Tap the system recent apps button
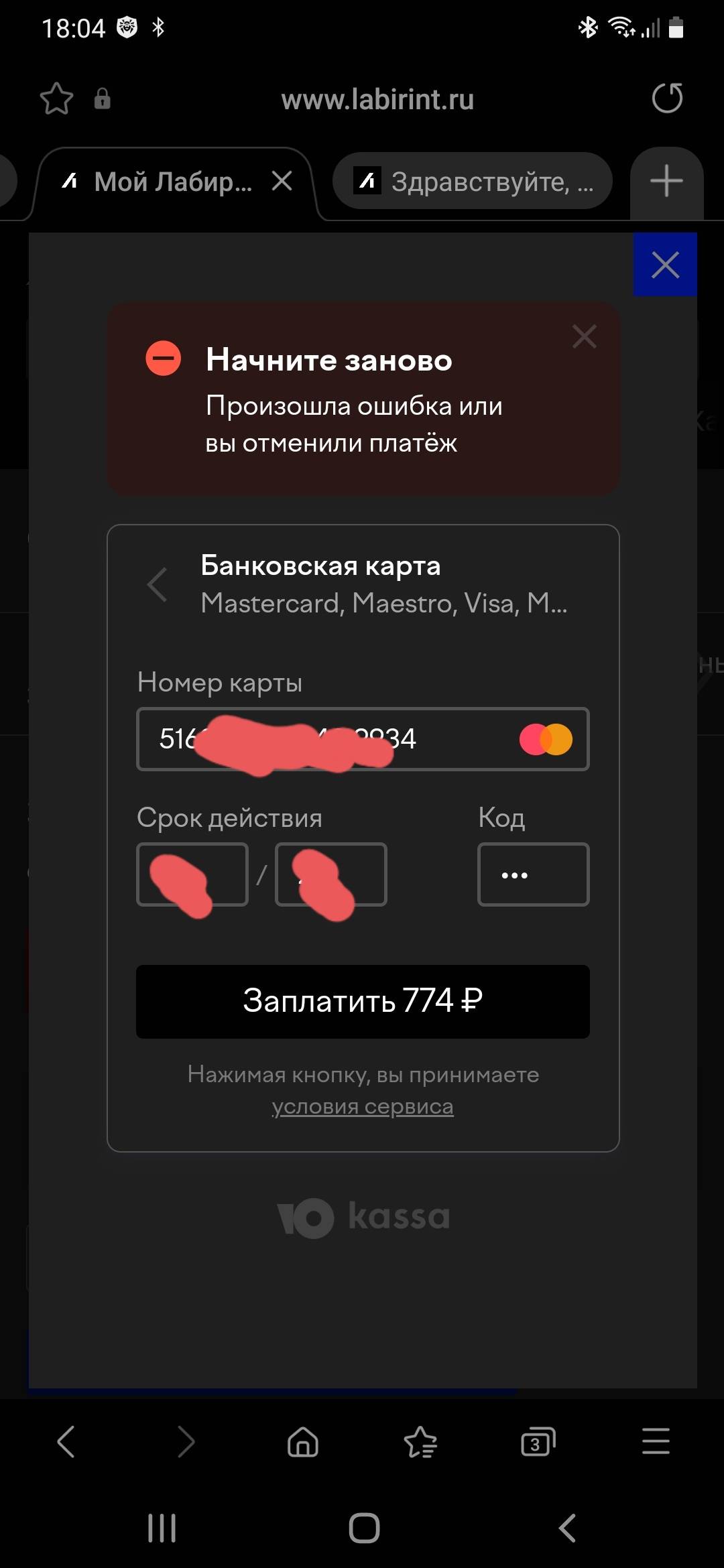Viewport: 724px width, 1568px height. tap(162, 1528)
